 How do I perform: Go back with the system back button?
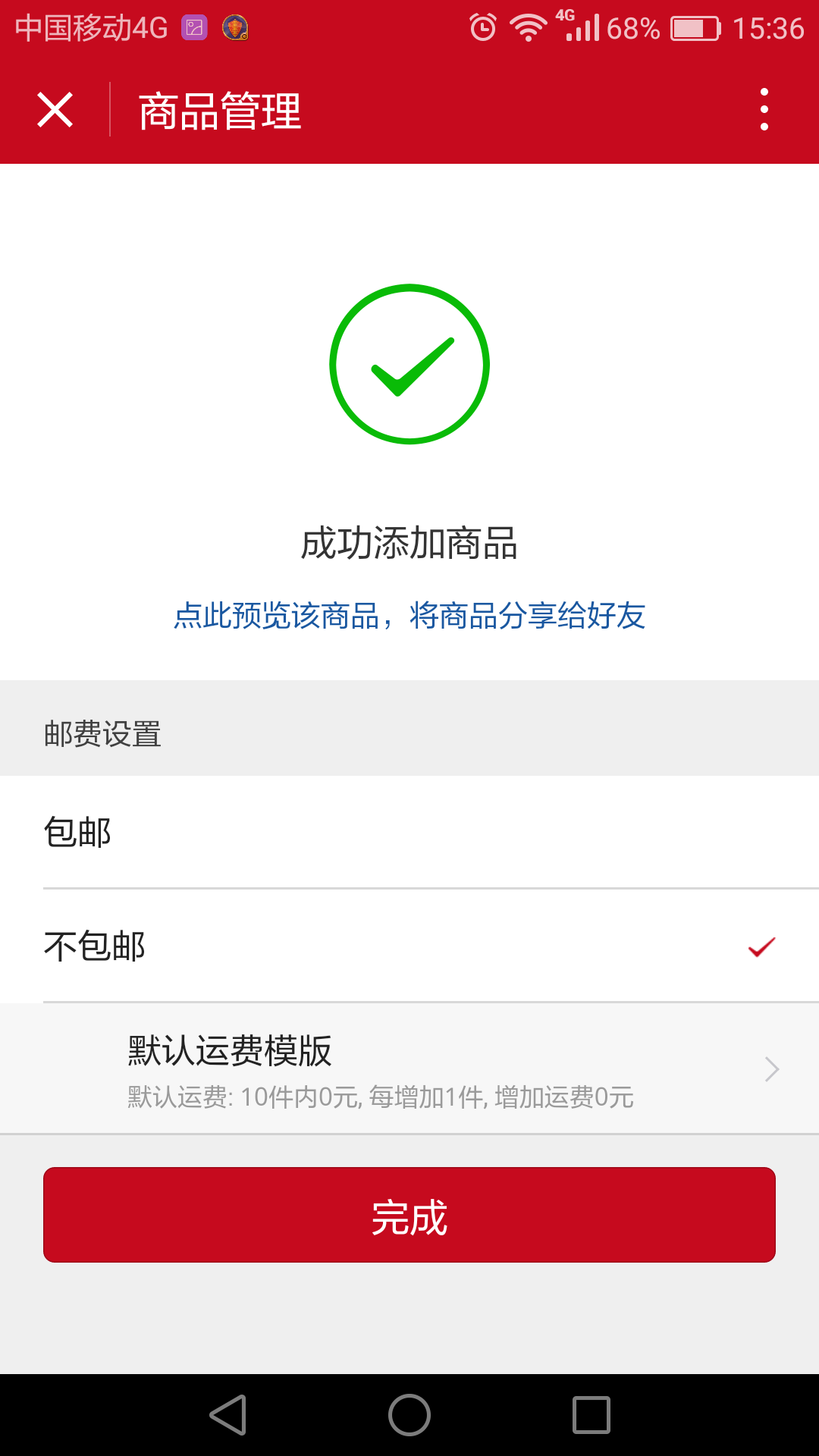pos(228,1415)
